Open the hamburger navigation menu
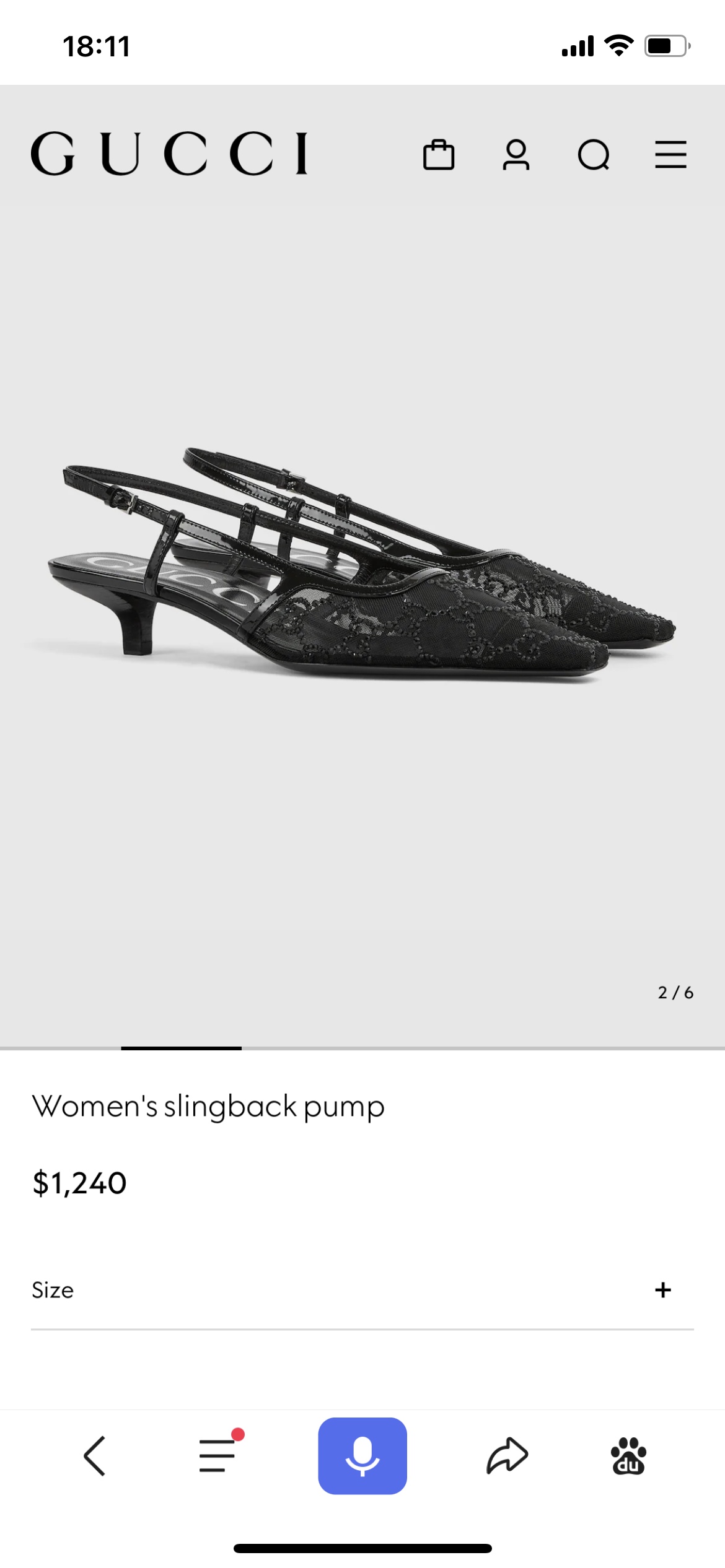The width and height of the screenshot is (725, 1568). [671, 155]
